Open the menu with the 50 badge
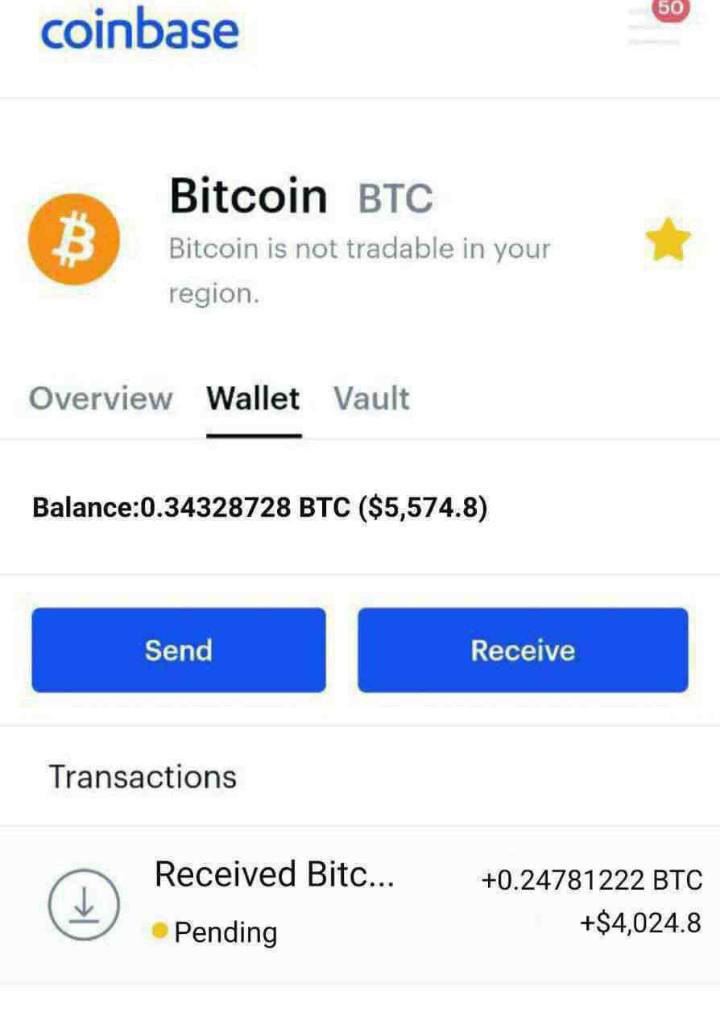720x1009 pixels. [x=655, y=27]
